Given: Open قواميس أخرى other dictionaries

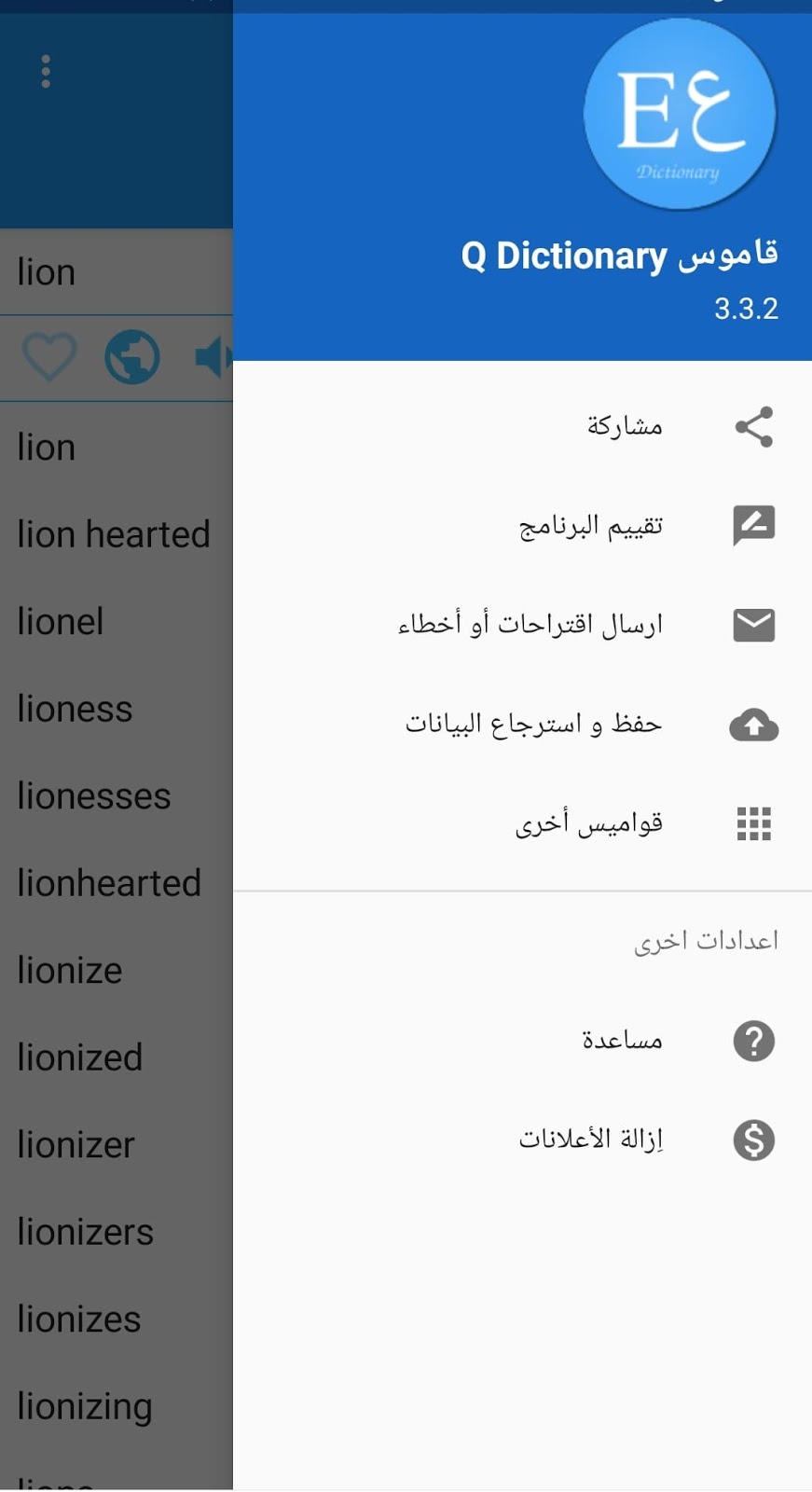Looking at the screenshot, I should 522,822.
